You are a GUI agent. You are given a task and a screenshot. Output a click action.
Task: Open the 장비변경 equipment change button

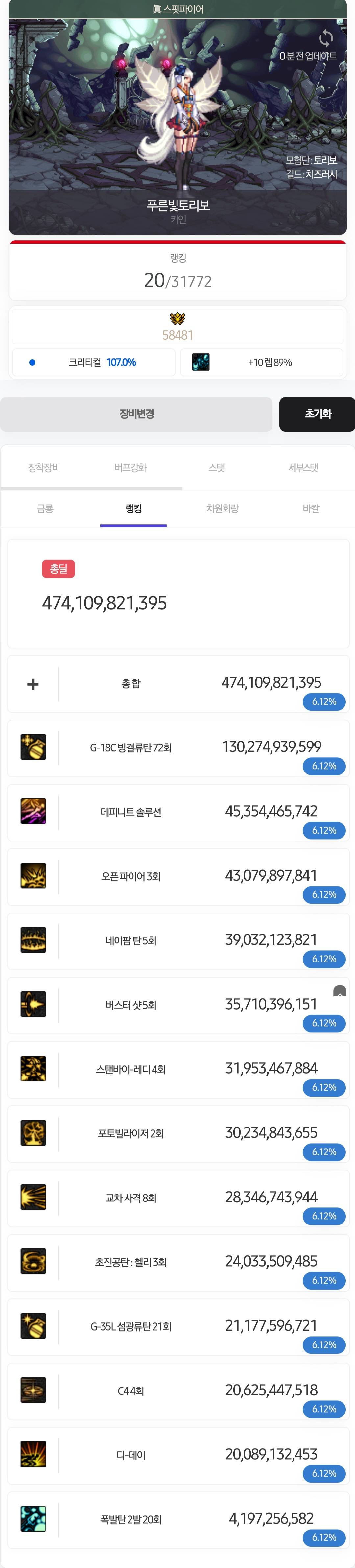pyautogui.click(x=136, y=414)
